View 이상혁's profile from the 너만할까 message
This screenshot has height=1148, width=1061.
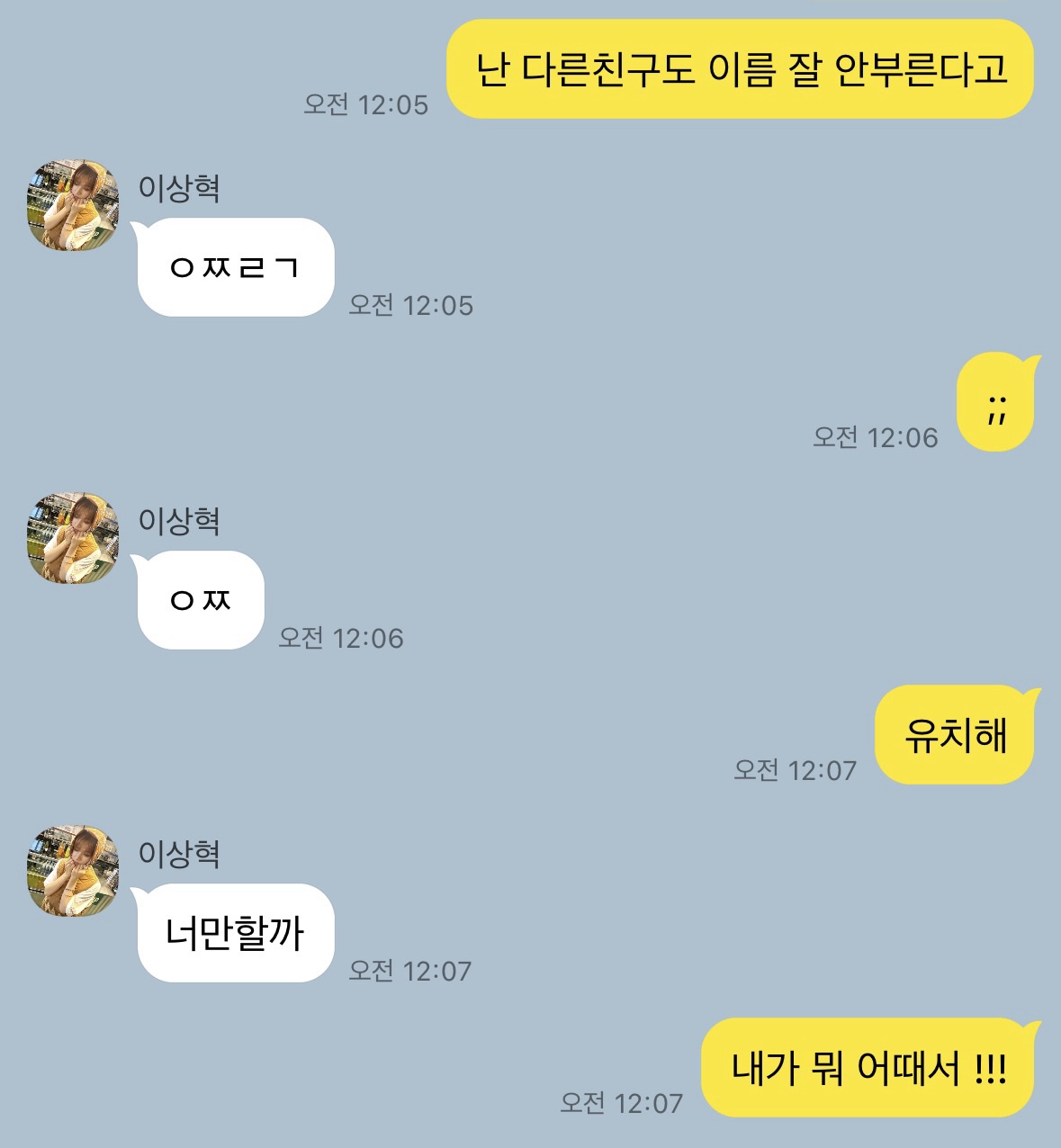73,871
